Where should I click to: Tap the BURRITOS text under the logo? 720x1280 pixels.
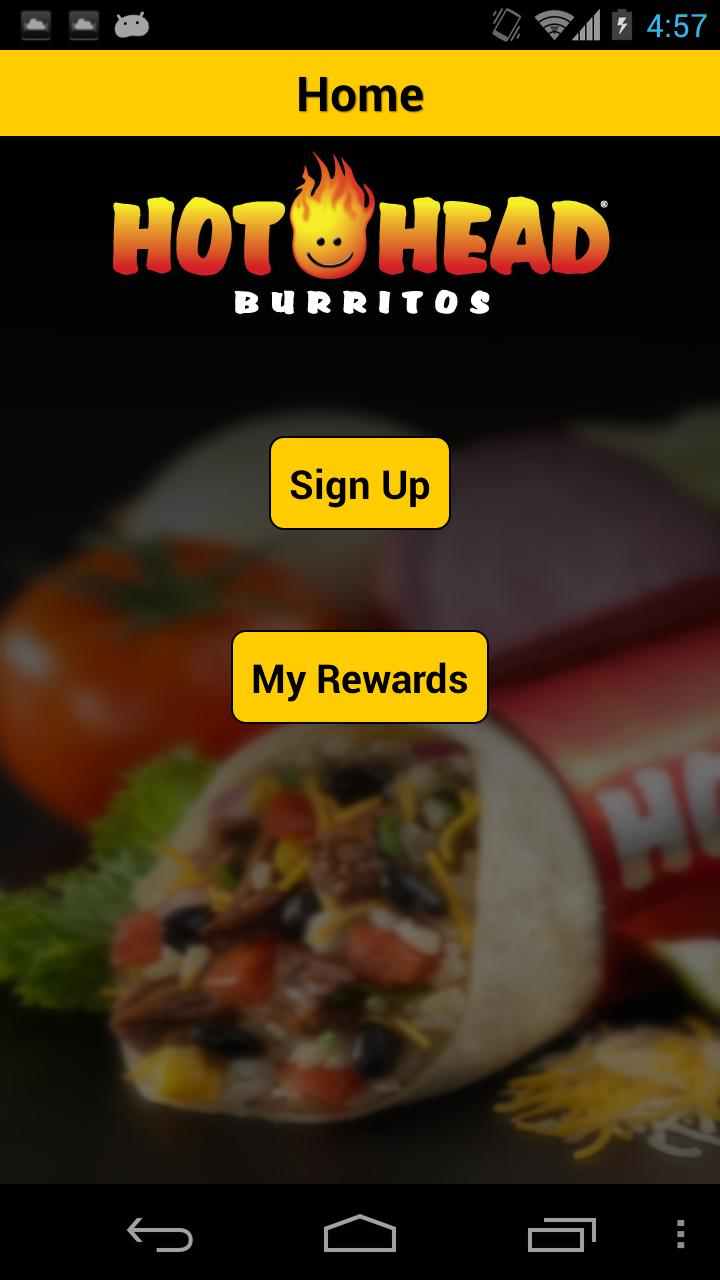pos(360,301)
